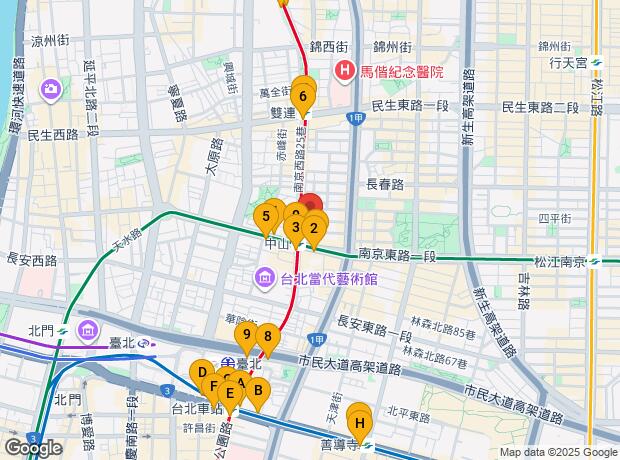Select map marker number 8

267,336
